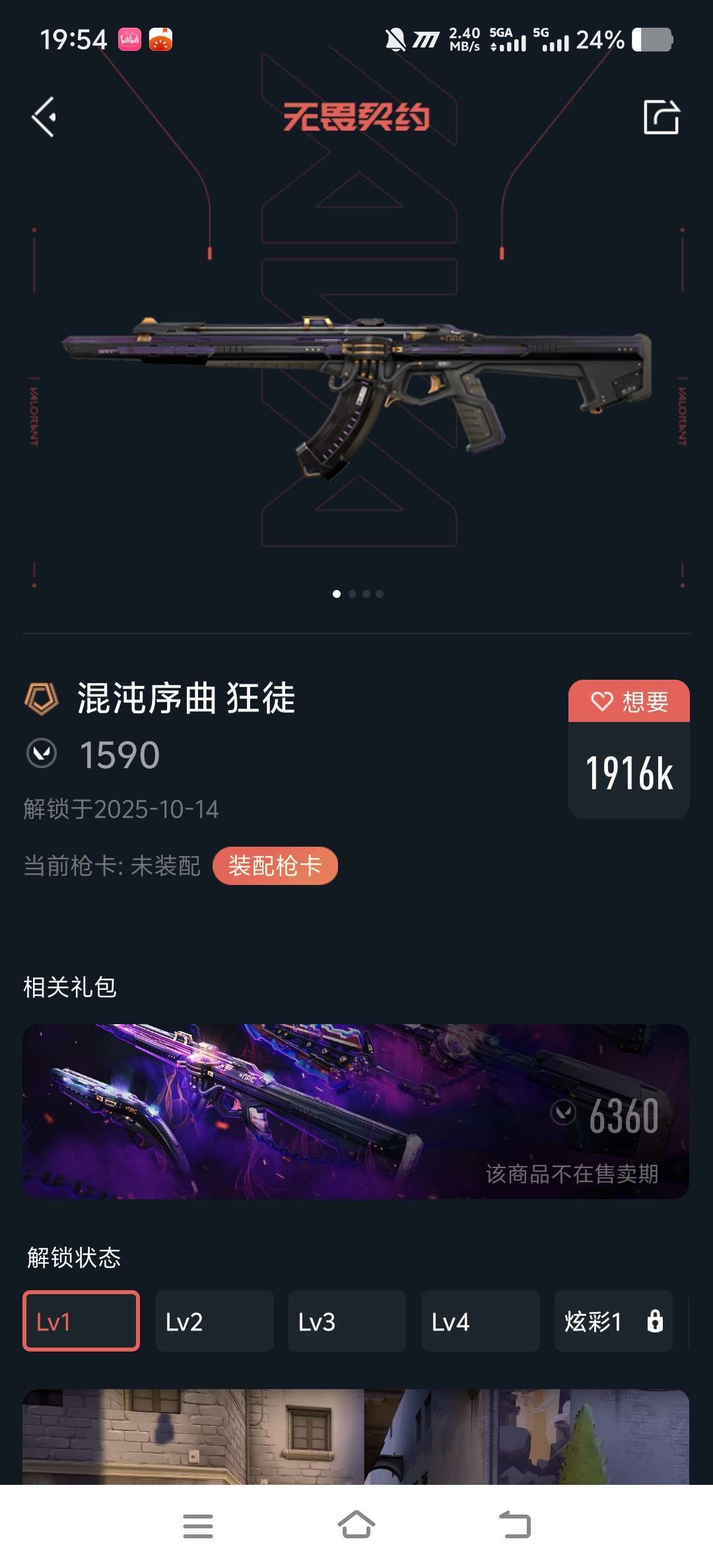This screenshot has width=713, height=1568.
Task: Select the Lv1 unlock level
Action: click(x=81, y=1321)
